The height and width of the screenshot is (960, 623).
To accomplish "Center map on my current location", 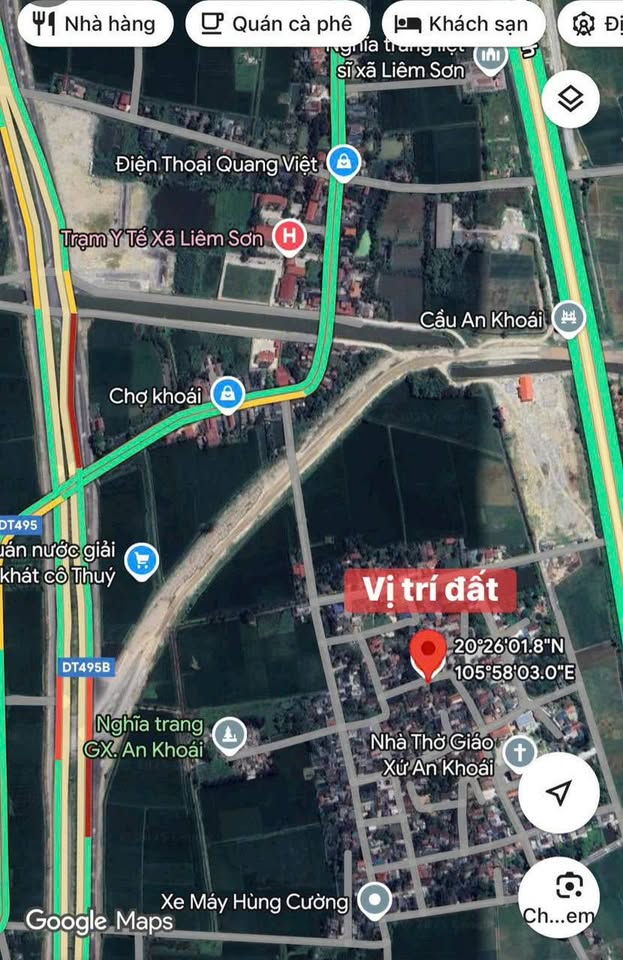I will coord(559,792).
